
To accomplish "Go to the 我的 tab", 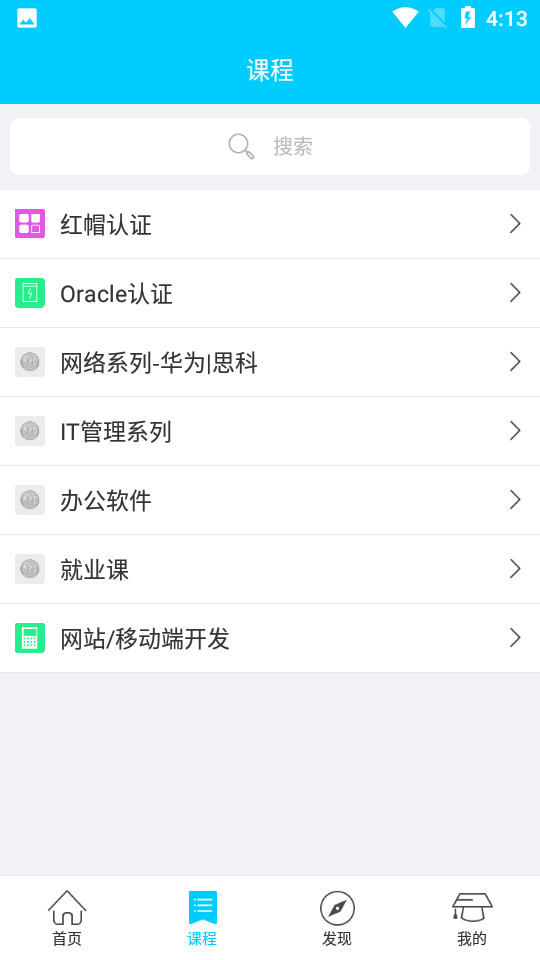I will 472,918.
